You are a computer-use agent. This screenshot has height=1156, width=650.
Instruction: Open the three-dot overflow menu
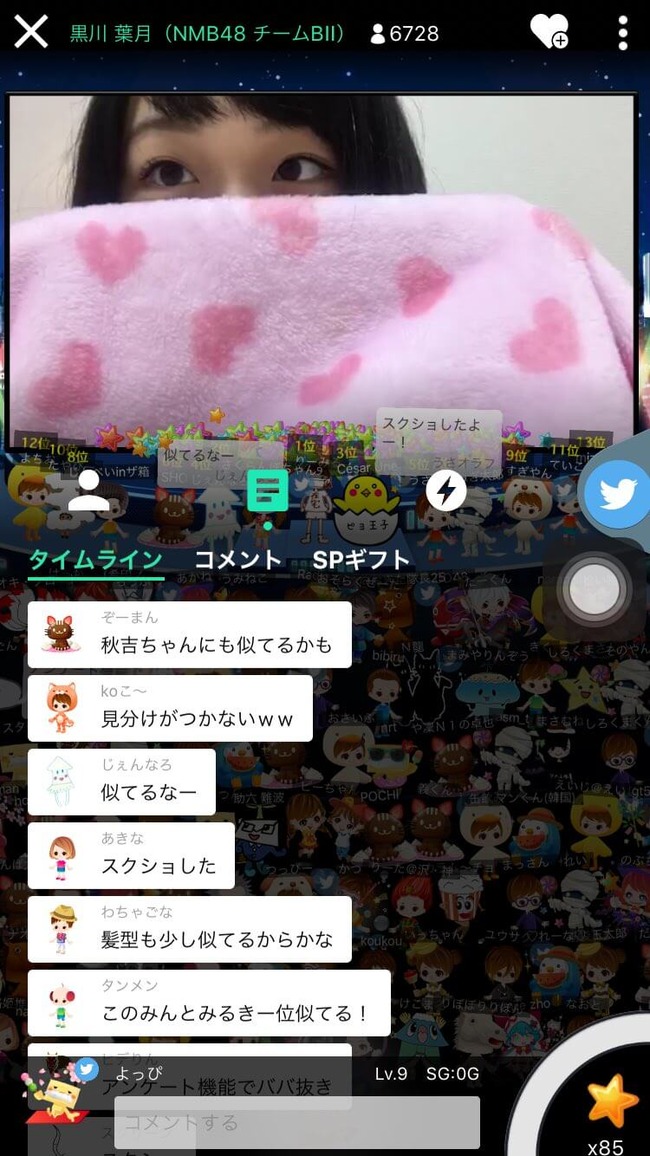[x=623, y=32]
